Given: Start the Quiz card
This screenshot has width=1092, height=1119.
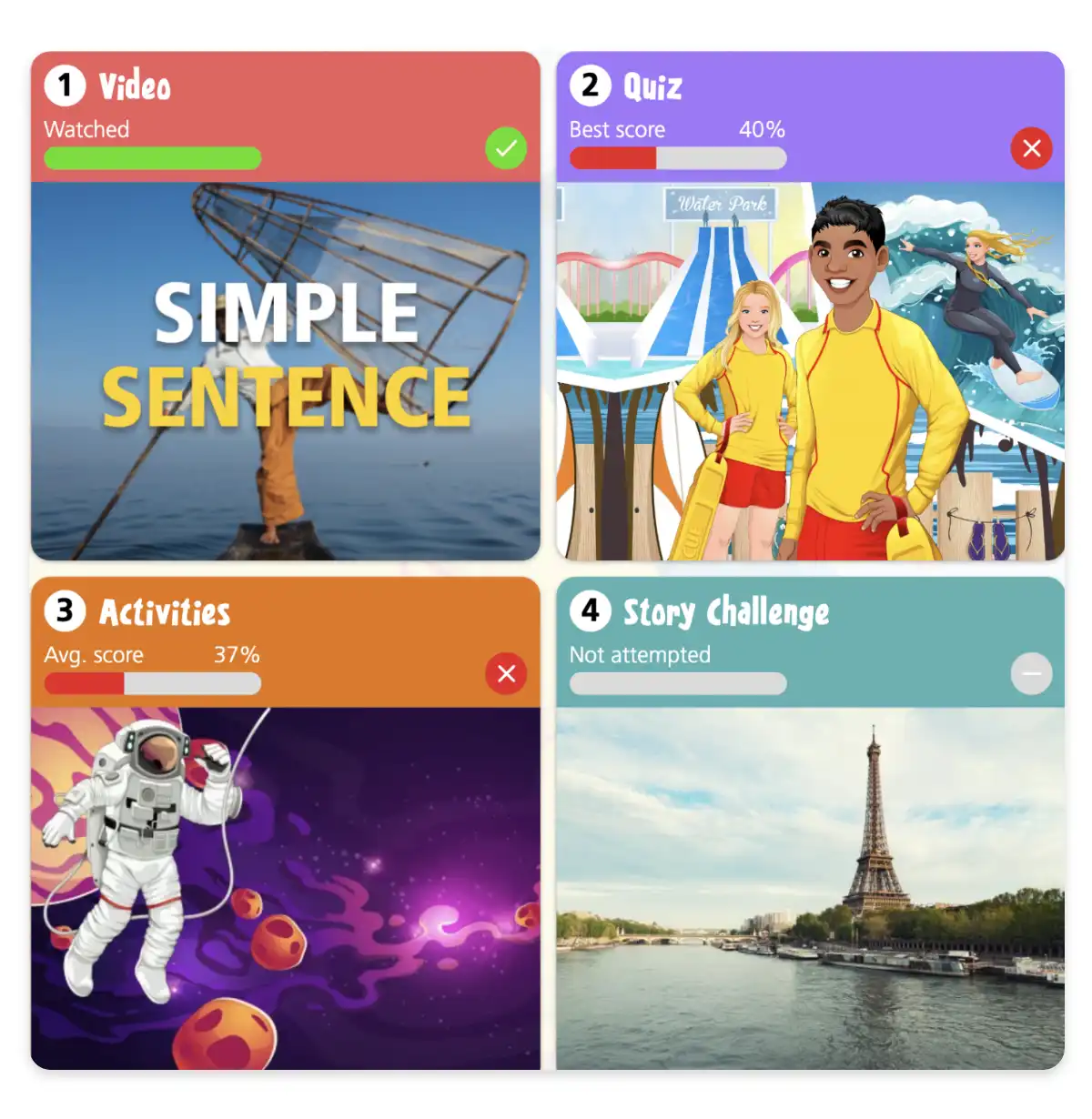Looking at the screenshot, I should pos(810,368).
